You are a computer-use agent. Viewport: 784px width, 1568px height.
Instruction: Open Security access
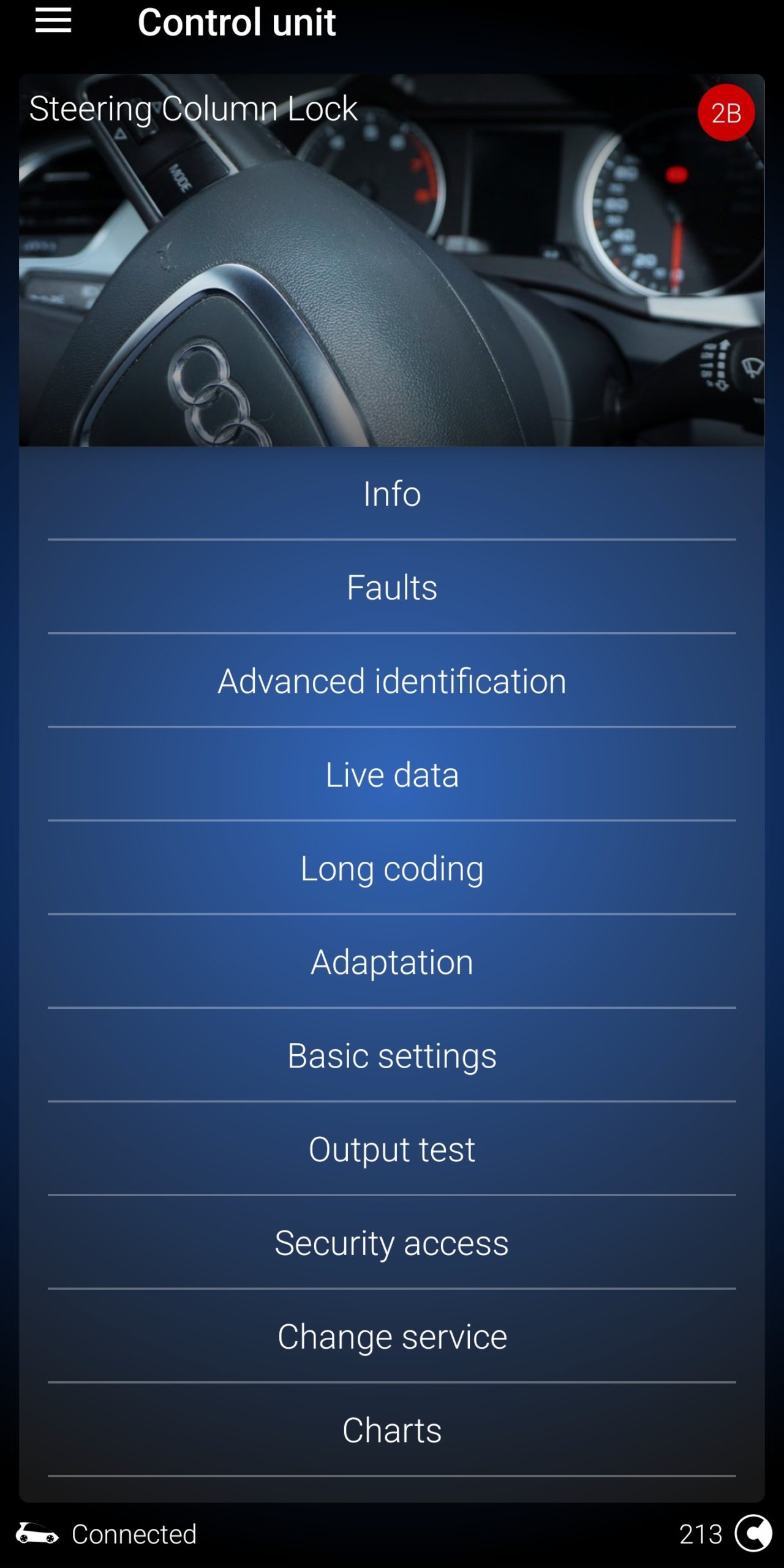pyautogui.click(x=392, y=1243)
